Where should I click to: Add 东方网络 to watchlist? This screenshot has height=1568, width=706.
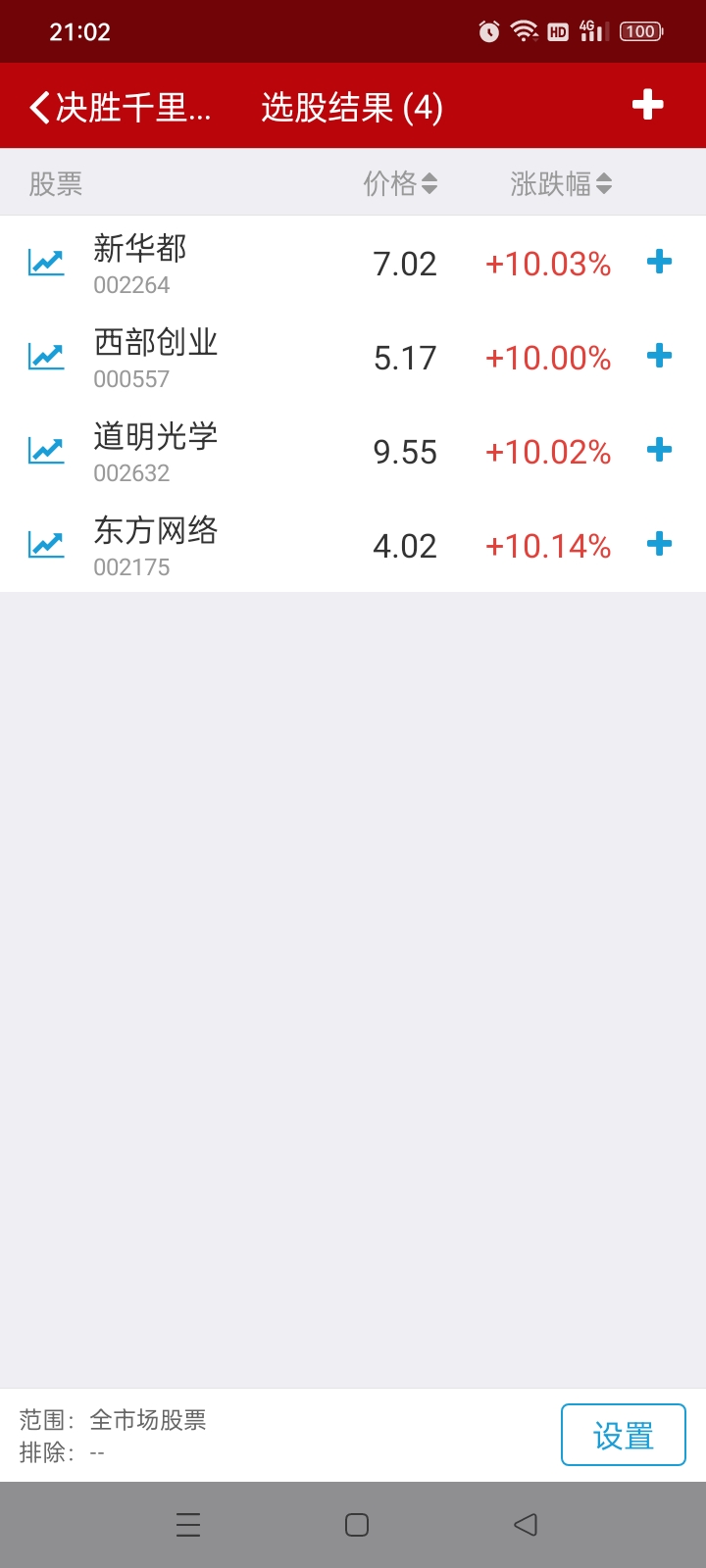[x=660, y=544]
